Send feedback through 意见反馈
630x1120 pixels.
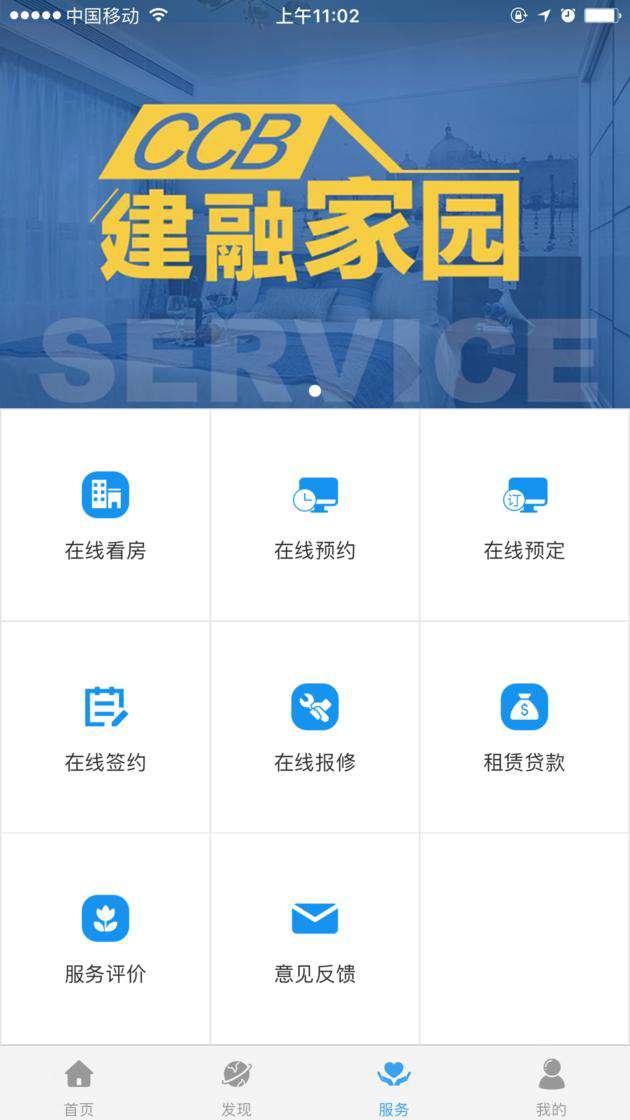coord(315,939)
